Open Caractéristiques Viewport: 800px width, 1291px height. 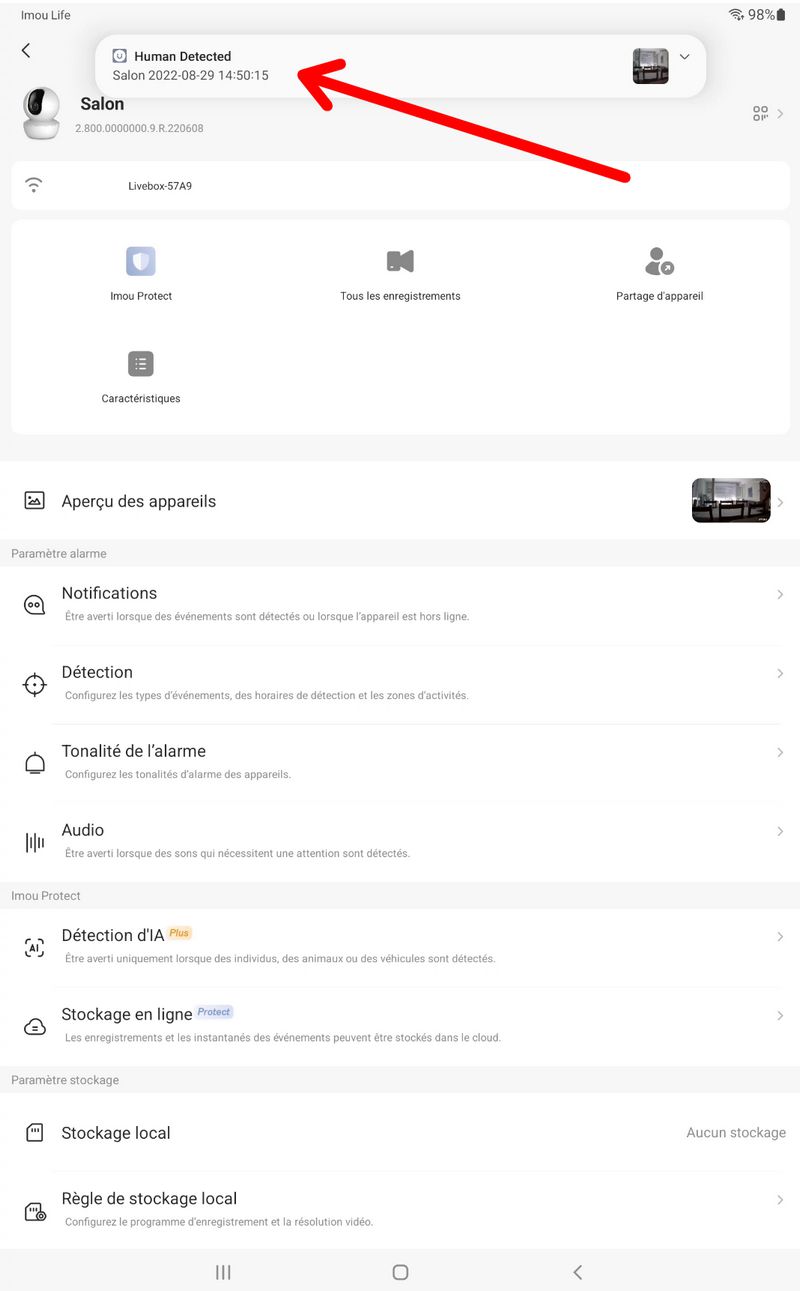(141, 377)
